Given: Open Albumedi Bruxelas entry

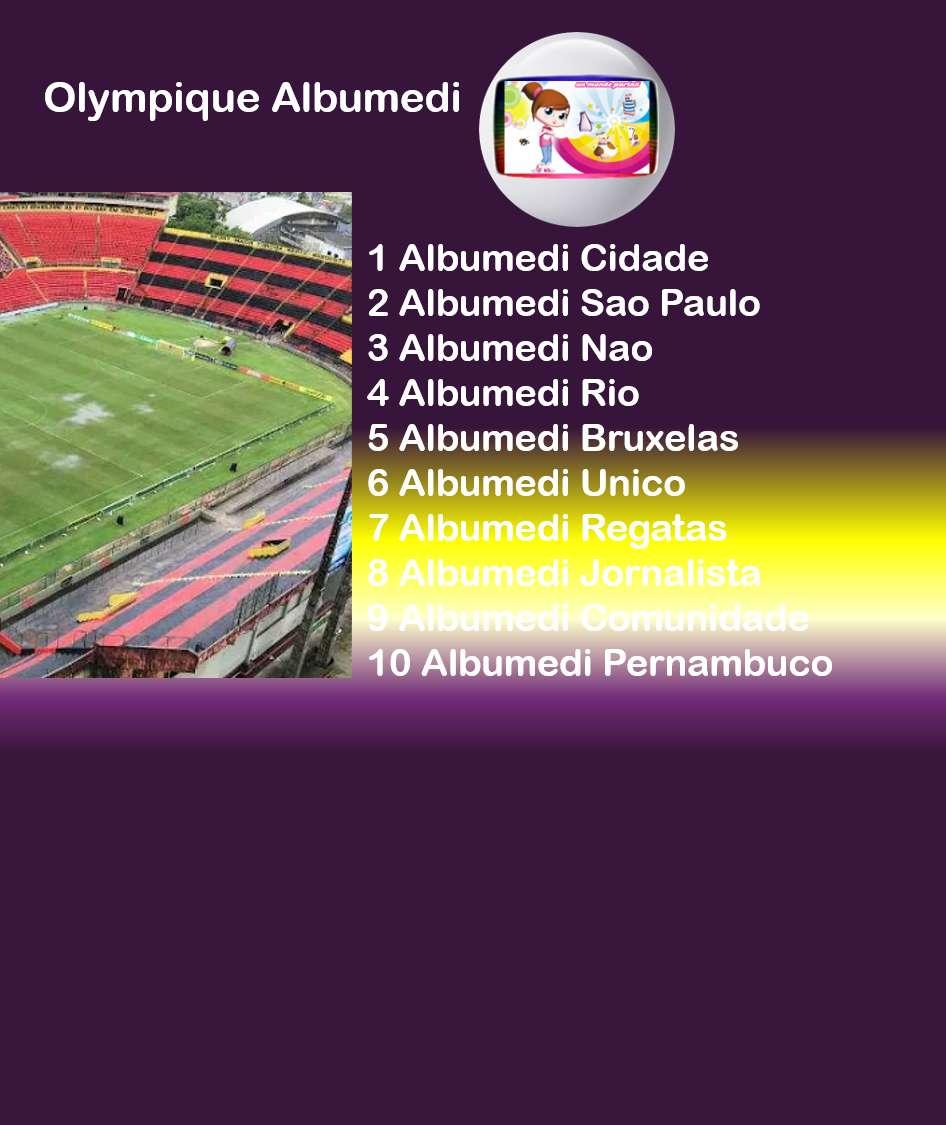Looking at the screenshot, I should pos(553,439).
